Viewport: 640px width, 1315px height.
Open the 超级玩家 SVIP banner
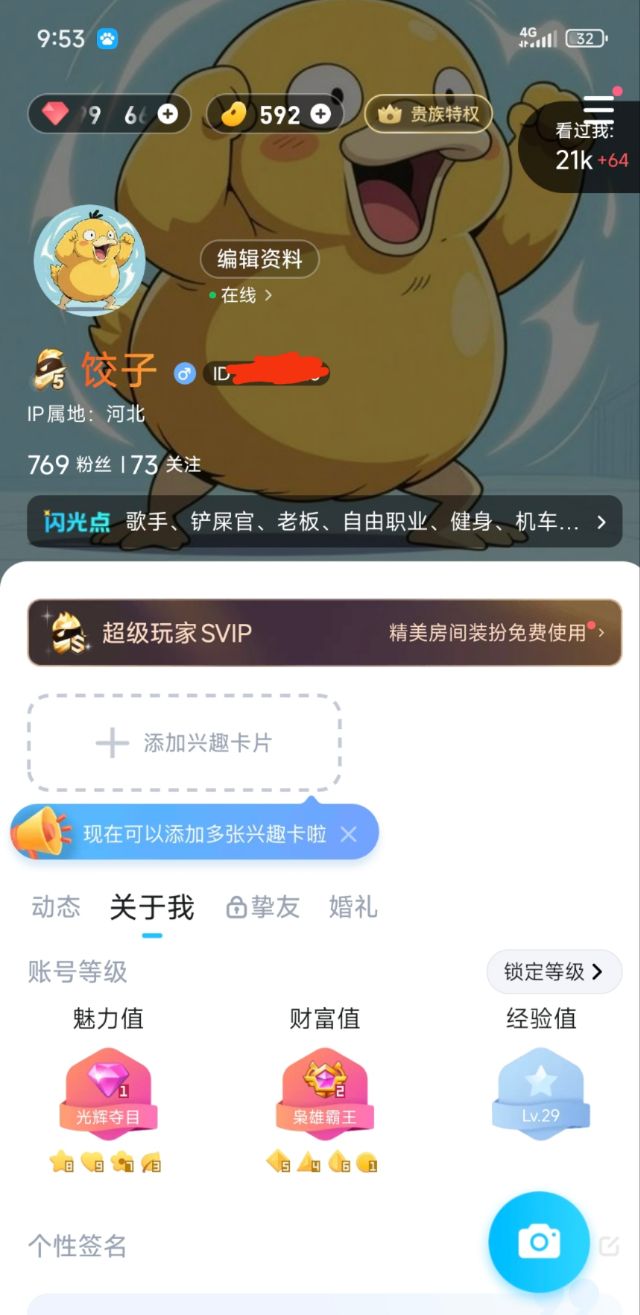(324, 632)
